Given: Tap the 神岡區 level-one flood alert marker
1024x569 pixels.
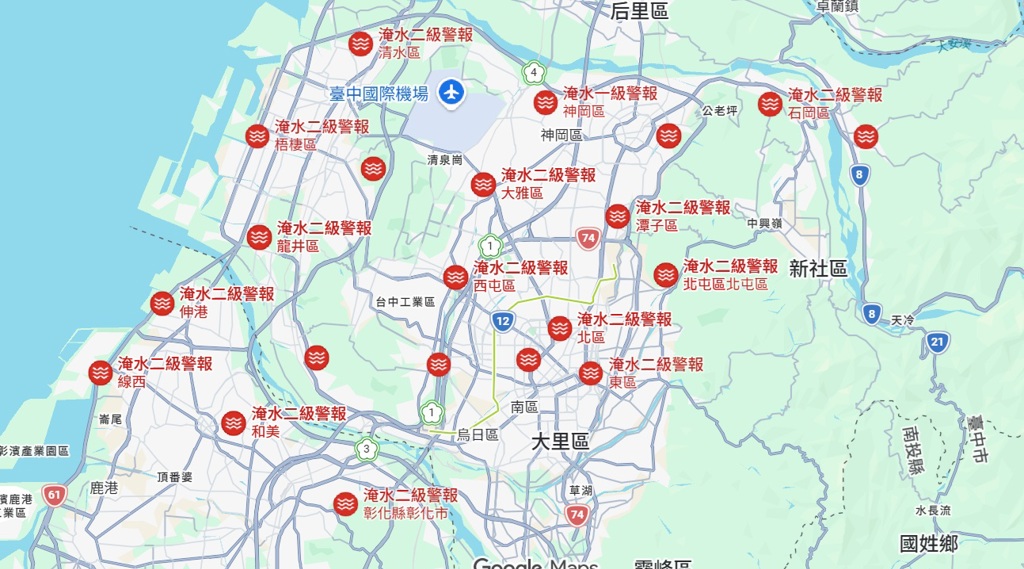Looking at the screenshot, I should pyautogui.click(x=545, y=102).
